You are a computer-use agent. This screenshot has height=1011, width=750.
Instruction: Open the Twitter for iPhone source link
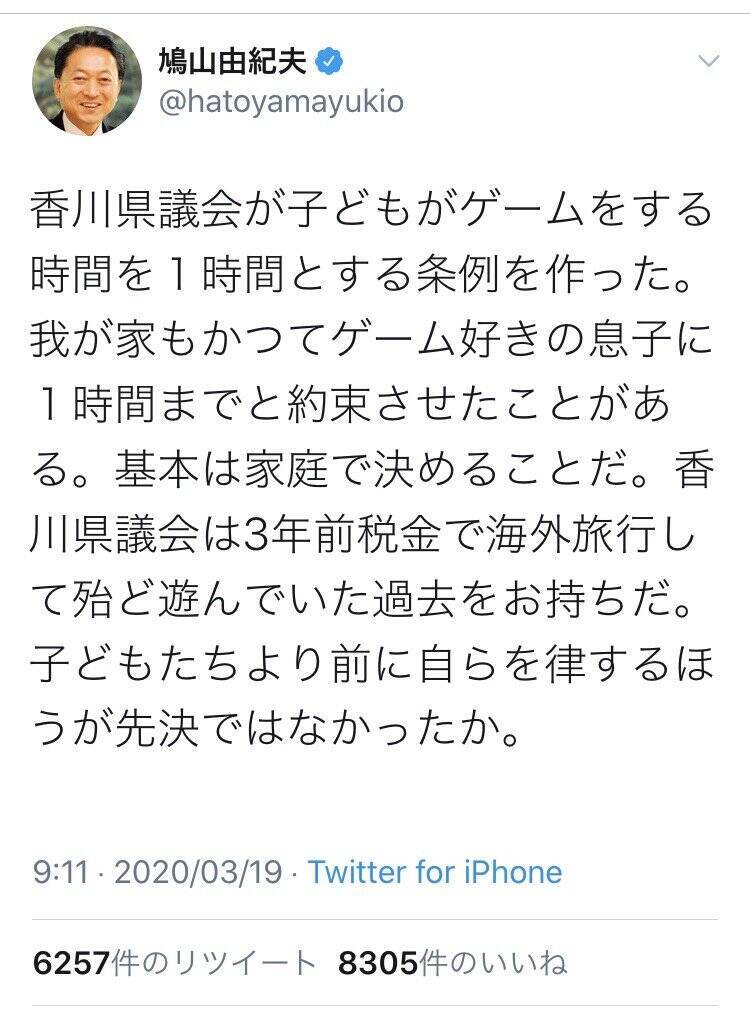click(434, 871)
